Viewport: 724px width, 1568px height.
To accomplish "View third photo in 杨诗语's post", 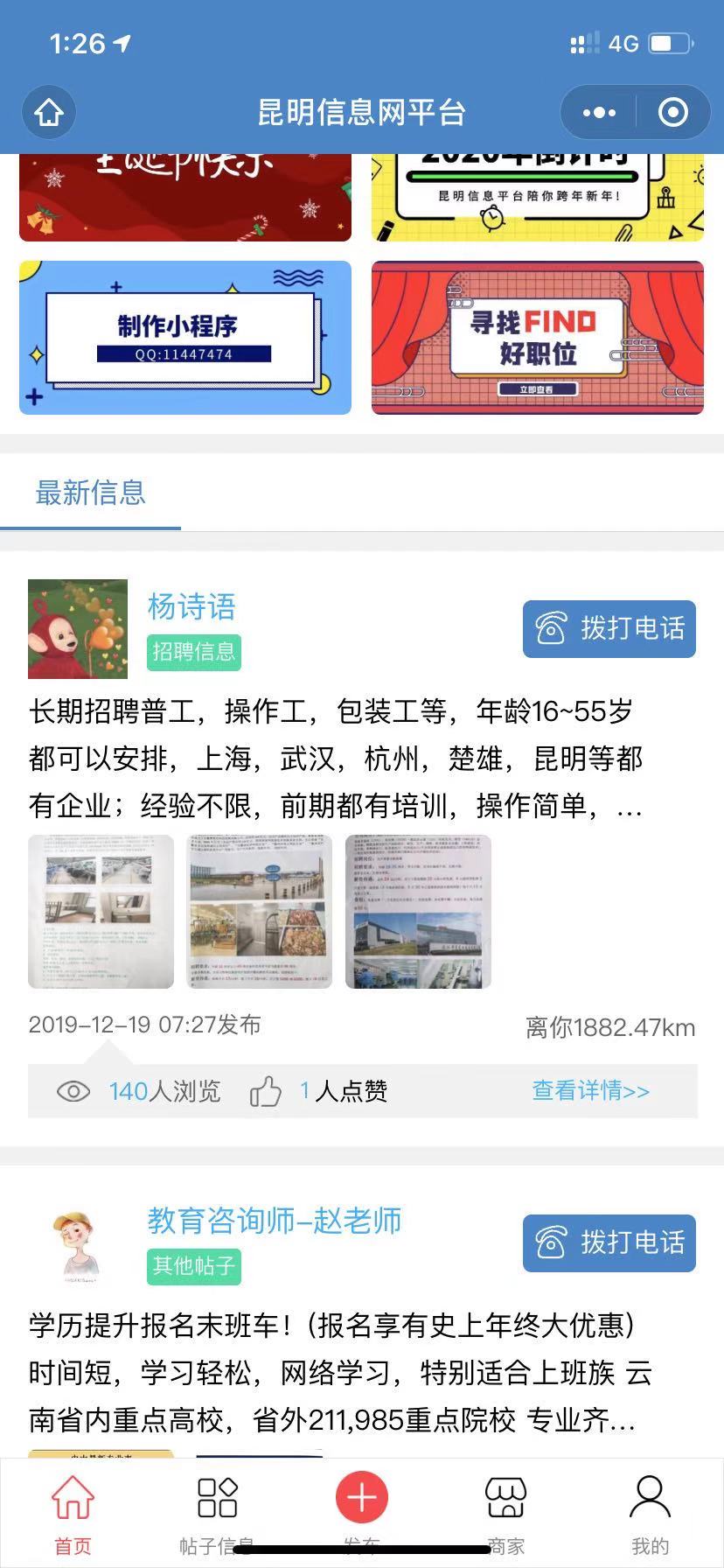I will point(418,912).
